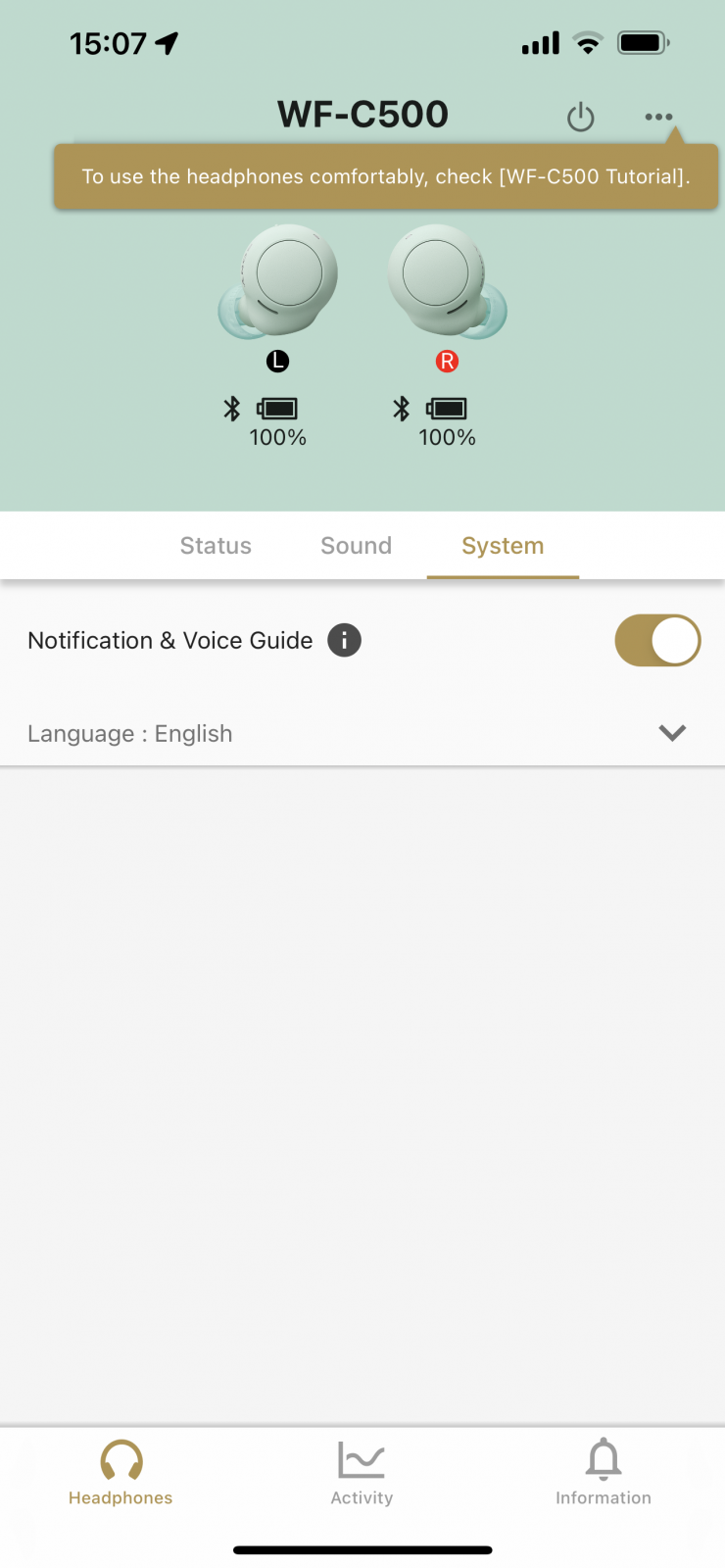Switch to the Sound tab
This screenshot has height=1568, width=725.
pyautogui.click(x=356, y=546)
